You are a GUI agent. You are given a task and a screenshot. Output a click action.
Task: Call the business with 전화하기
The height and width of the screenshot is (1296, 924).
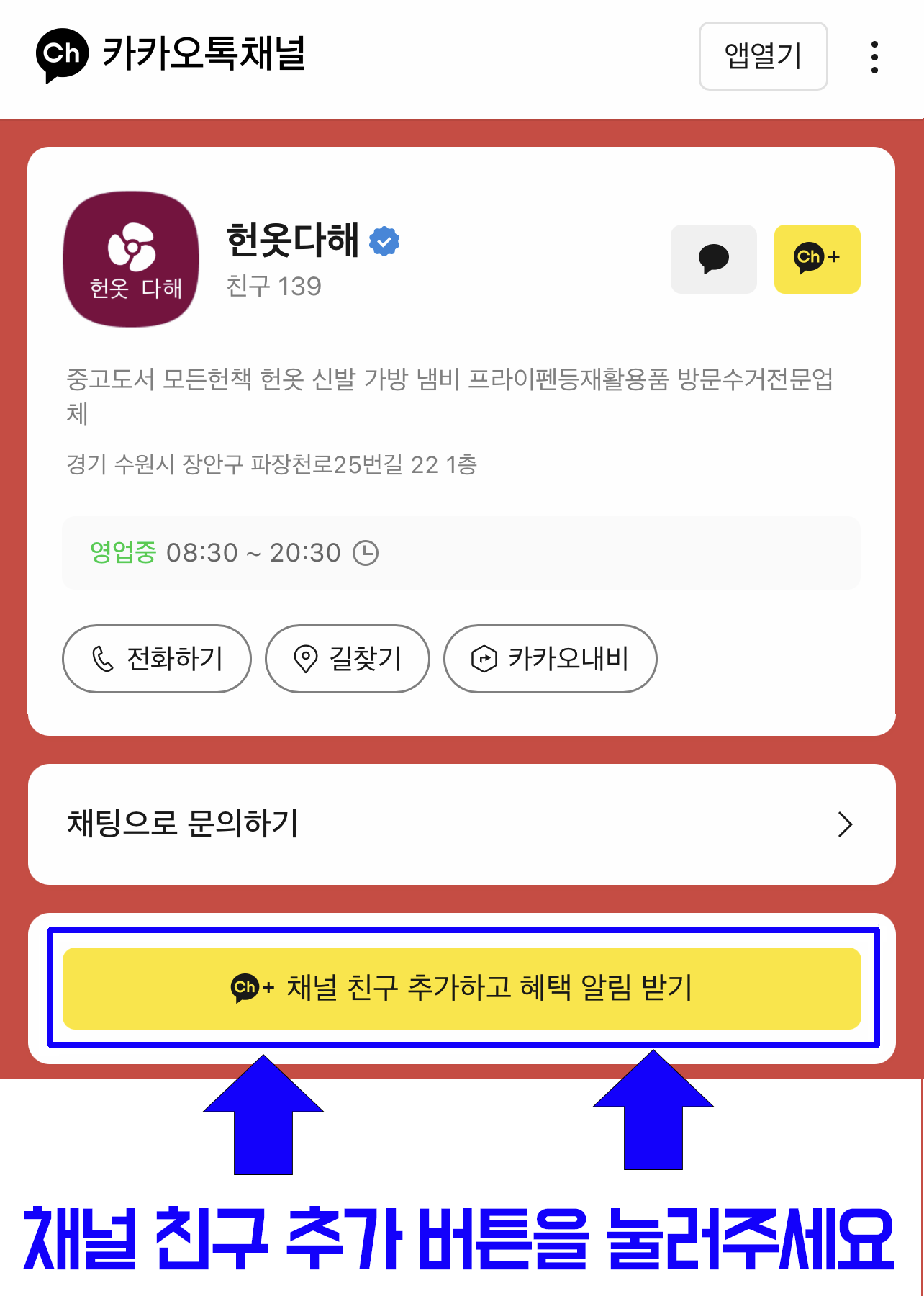pyautogui.click(x=157, y=659)
